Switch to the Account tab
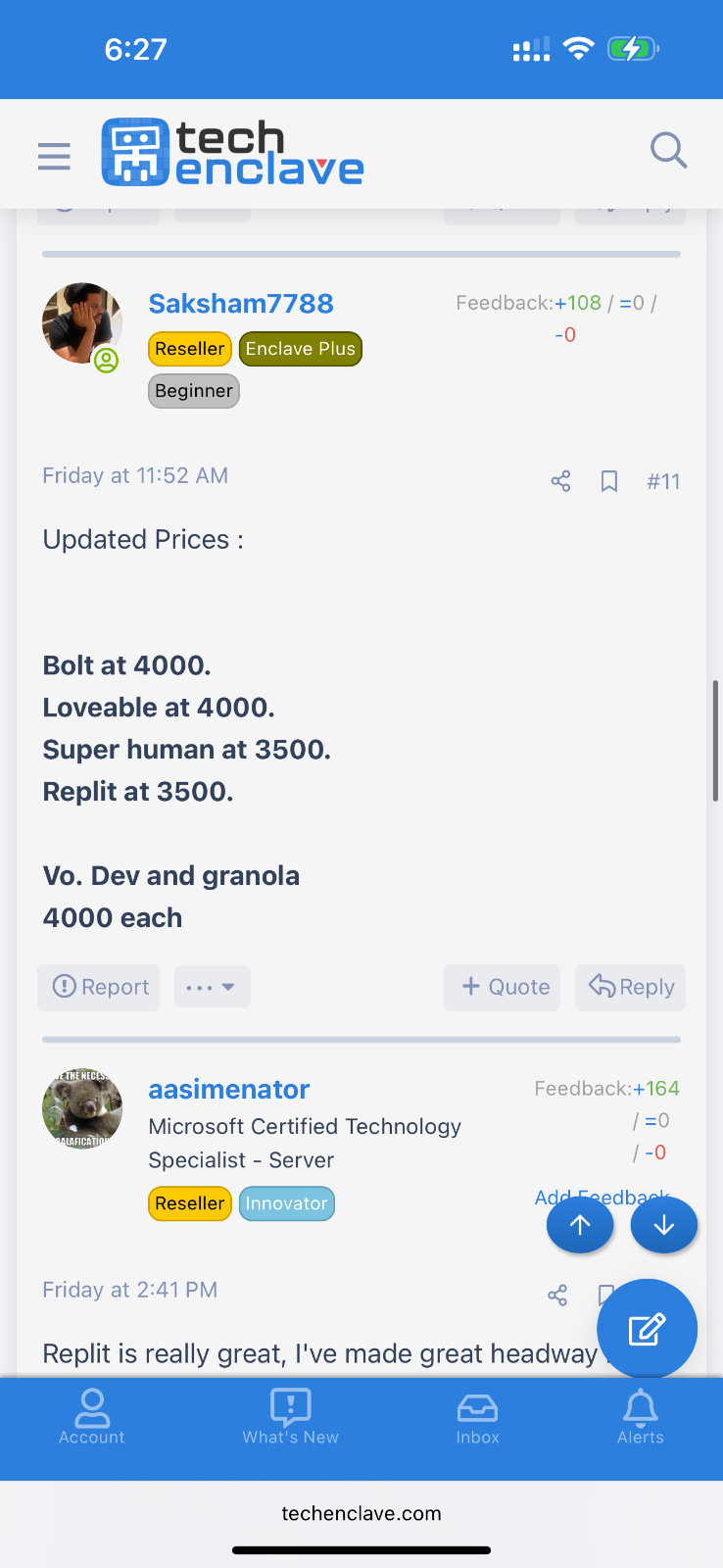 pyautogui.click(x=92, y=1417)
